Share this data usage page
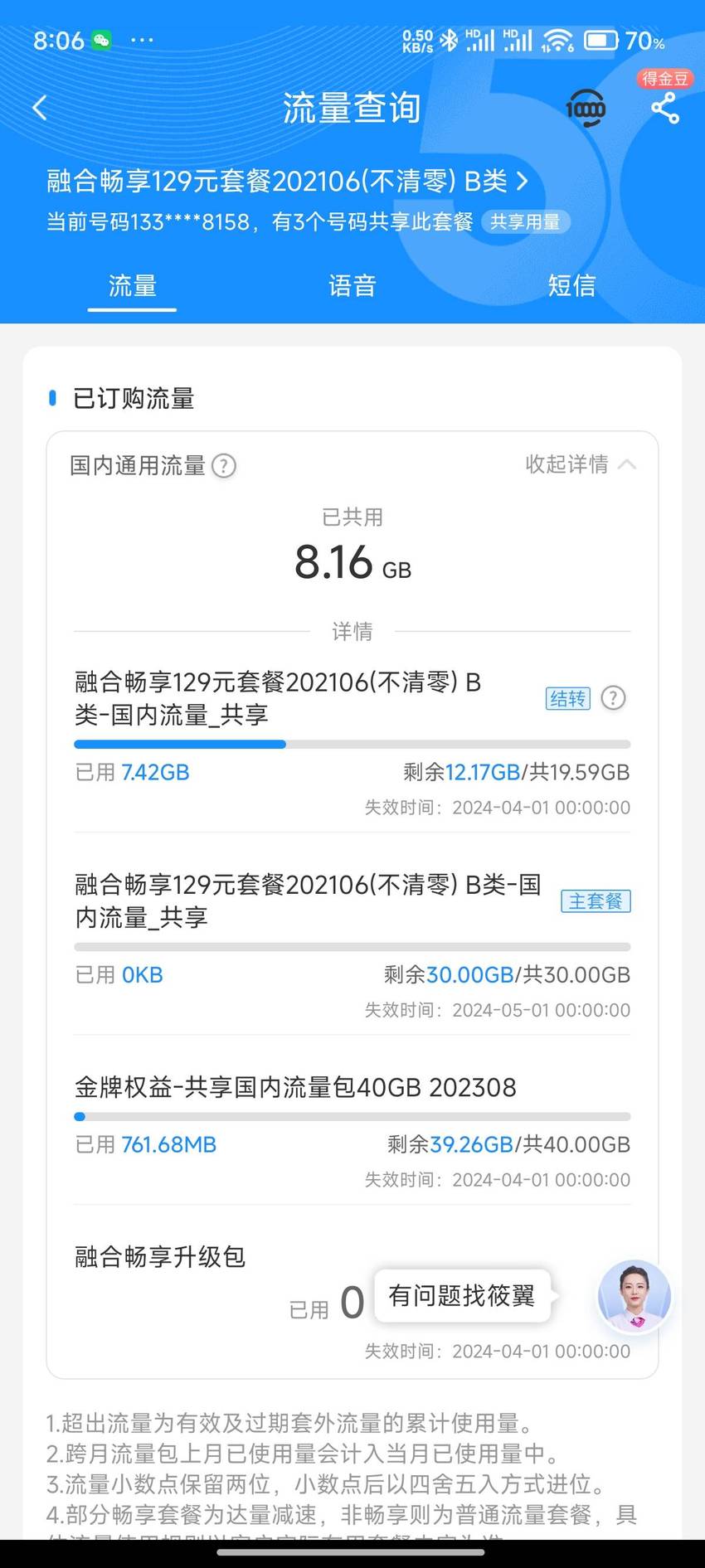This screenshot has width=705, height=1568. [665, 109]
